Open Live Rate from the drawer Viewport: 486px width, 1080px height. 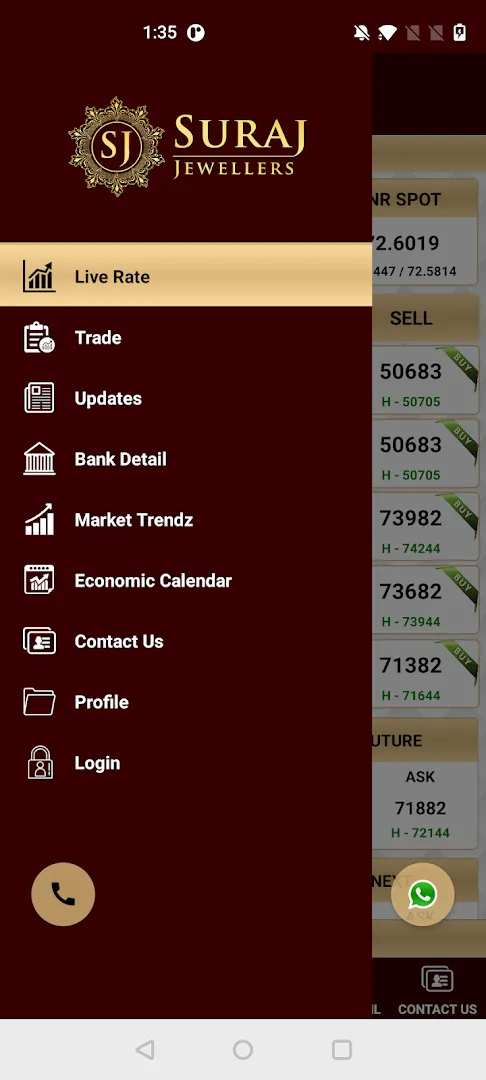(x=186, y=276)
